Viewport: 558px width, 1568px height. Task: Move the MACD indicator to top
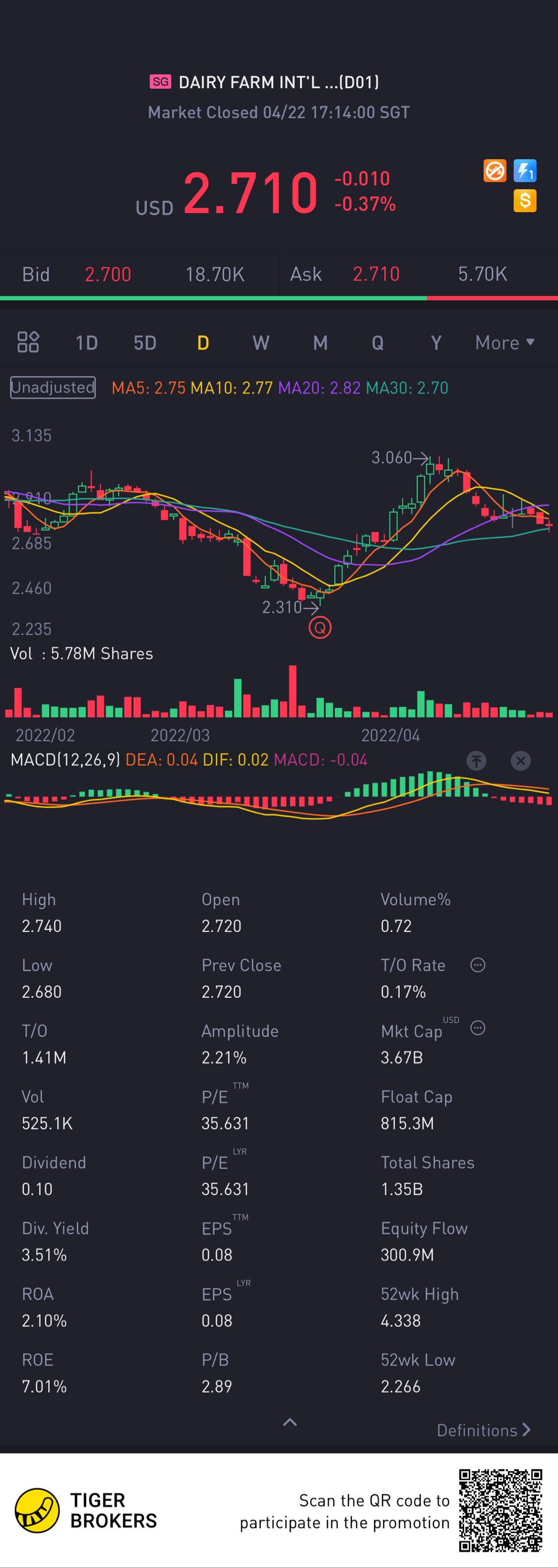(x=476, y=760)
